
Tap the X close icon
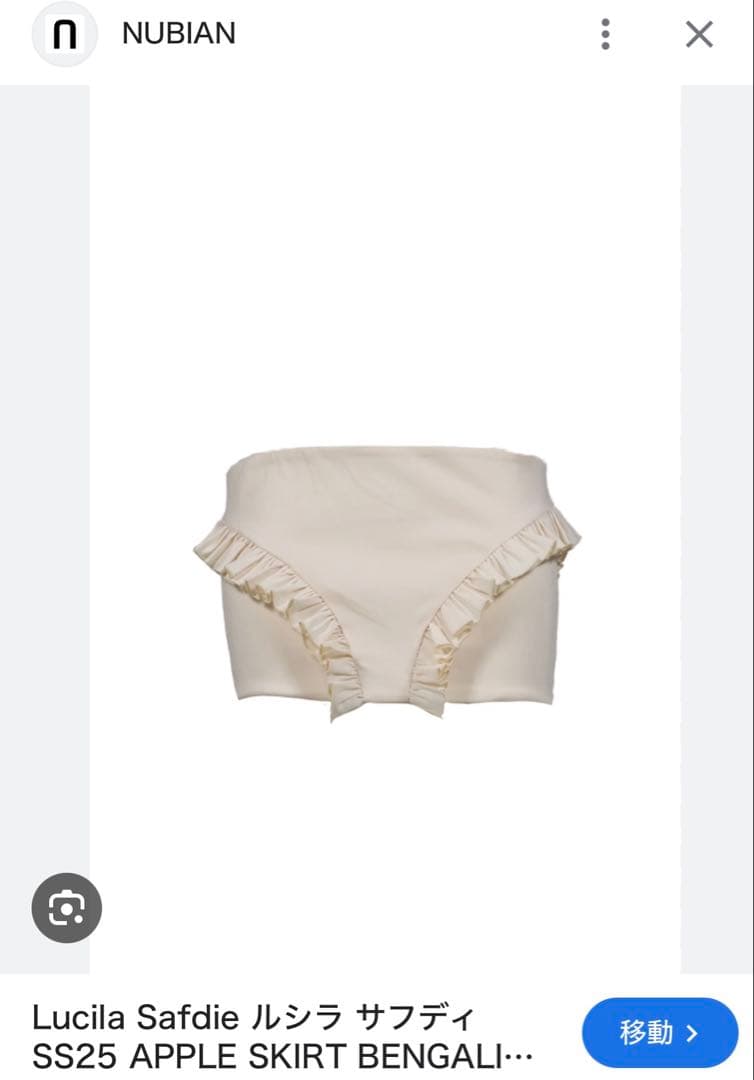(x=697, y=33)
